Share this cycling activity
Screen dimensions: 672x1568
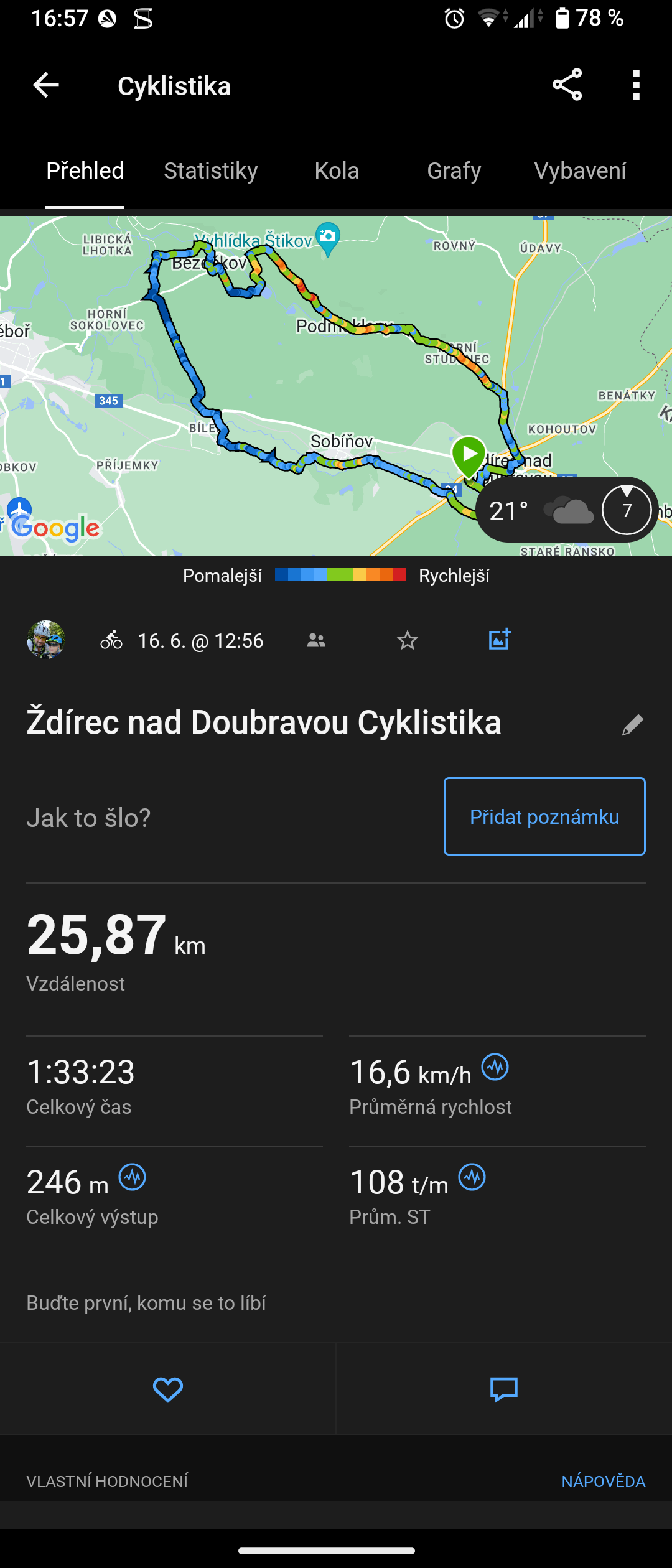[x=567, y=85]
